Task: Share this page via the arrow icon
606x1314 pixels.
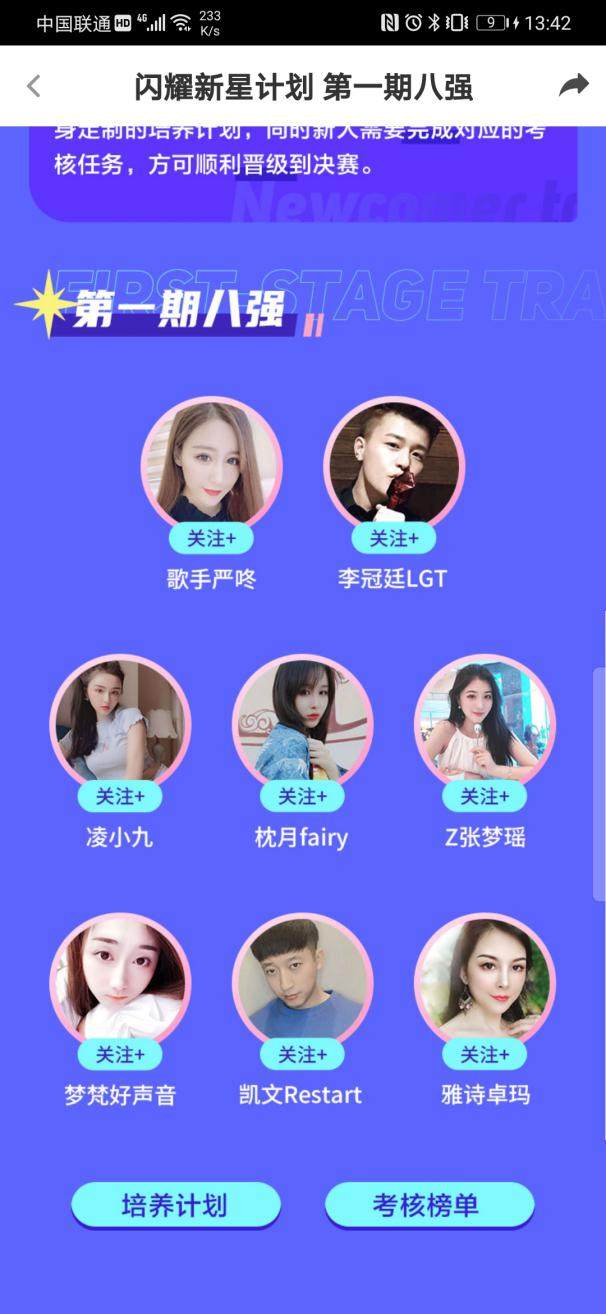Action: [x=573, y=86]
